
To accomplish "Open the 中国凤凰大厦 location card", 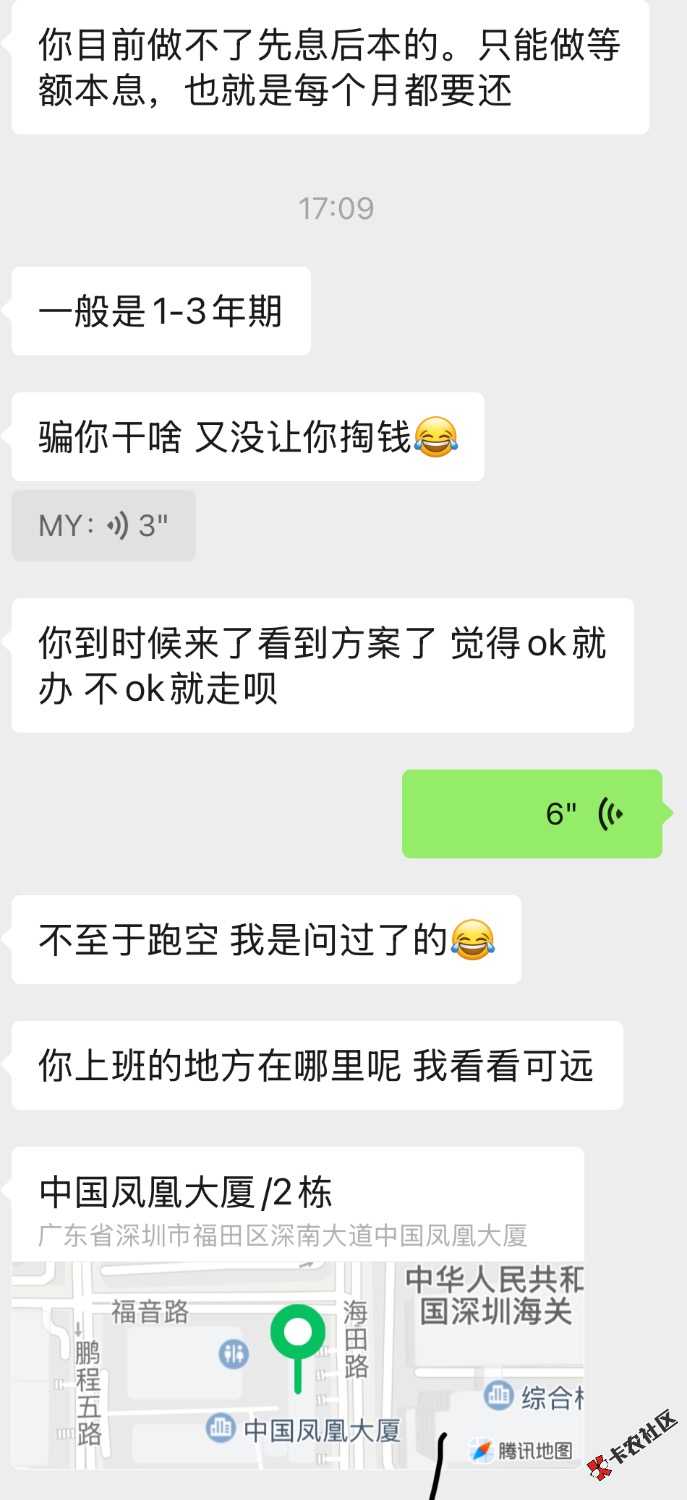I will tap(297, 1308).
